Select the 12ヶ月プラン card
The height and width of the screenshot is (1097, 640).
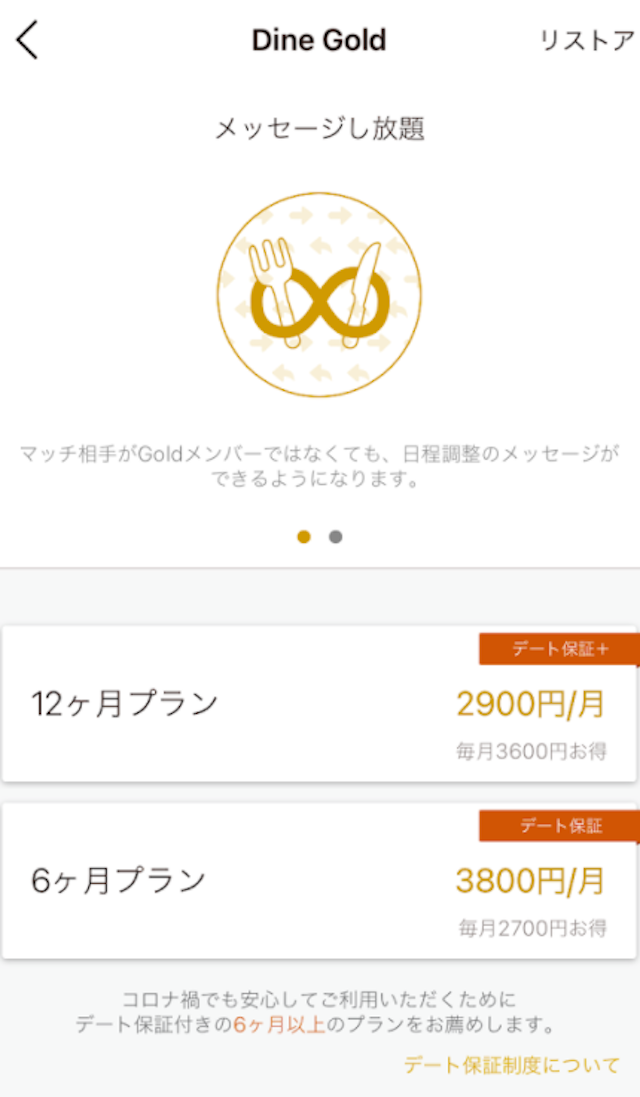[318, 705]
